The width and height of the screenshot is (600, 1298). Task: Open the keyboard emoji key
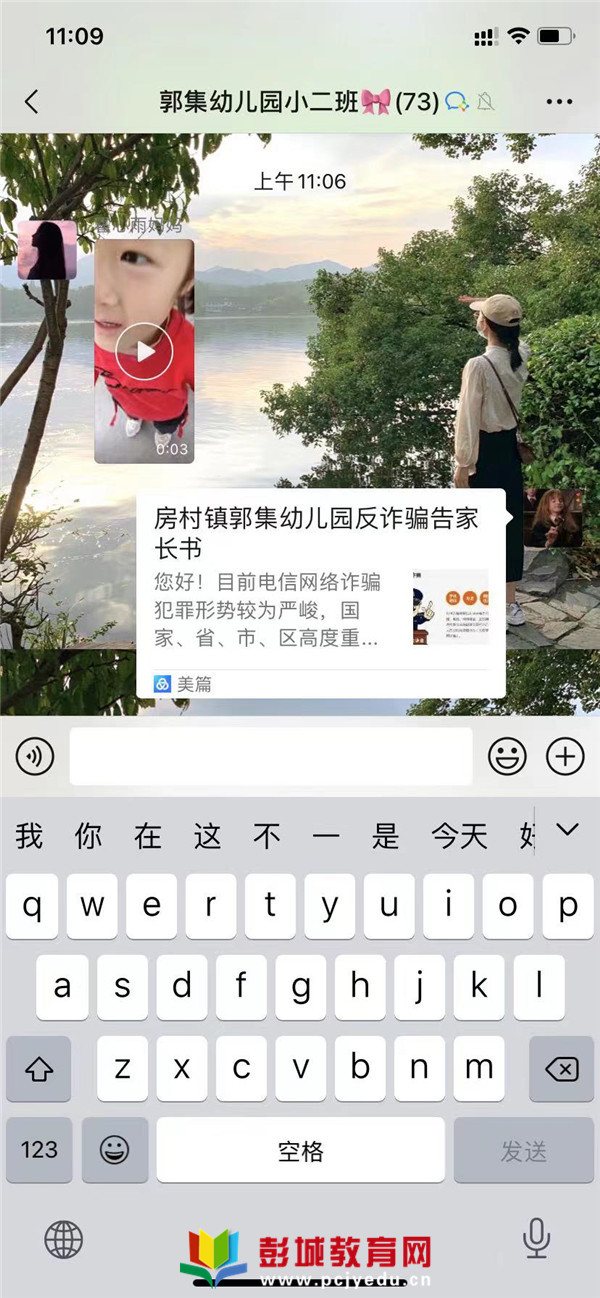pyautogui.click(x=115, y=1150)
